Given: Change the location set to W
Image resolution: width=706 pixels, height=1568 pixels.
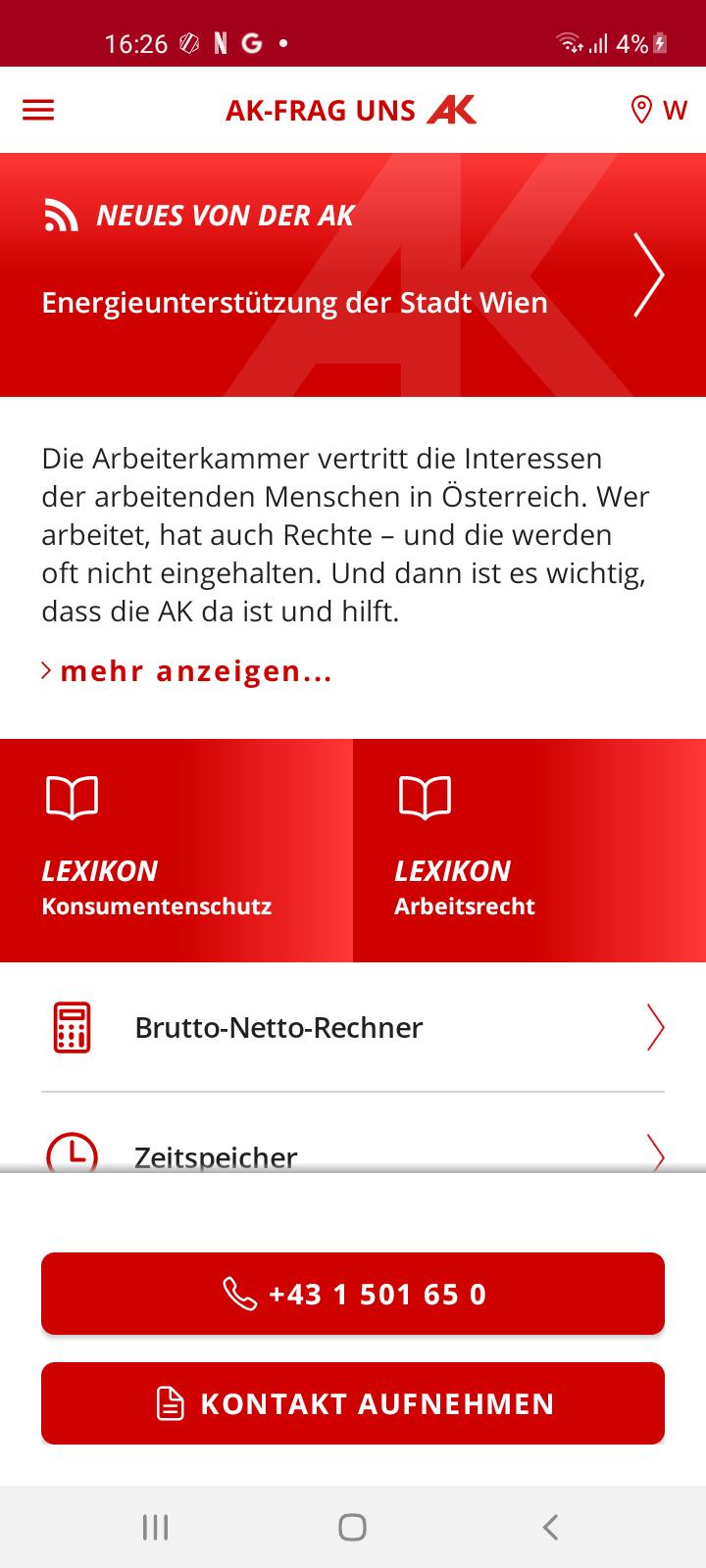Looking at the screenshot, I should pos(659,110).
